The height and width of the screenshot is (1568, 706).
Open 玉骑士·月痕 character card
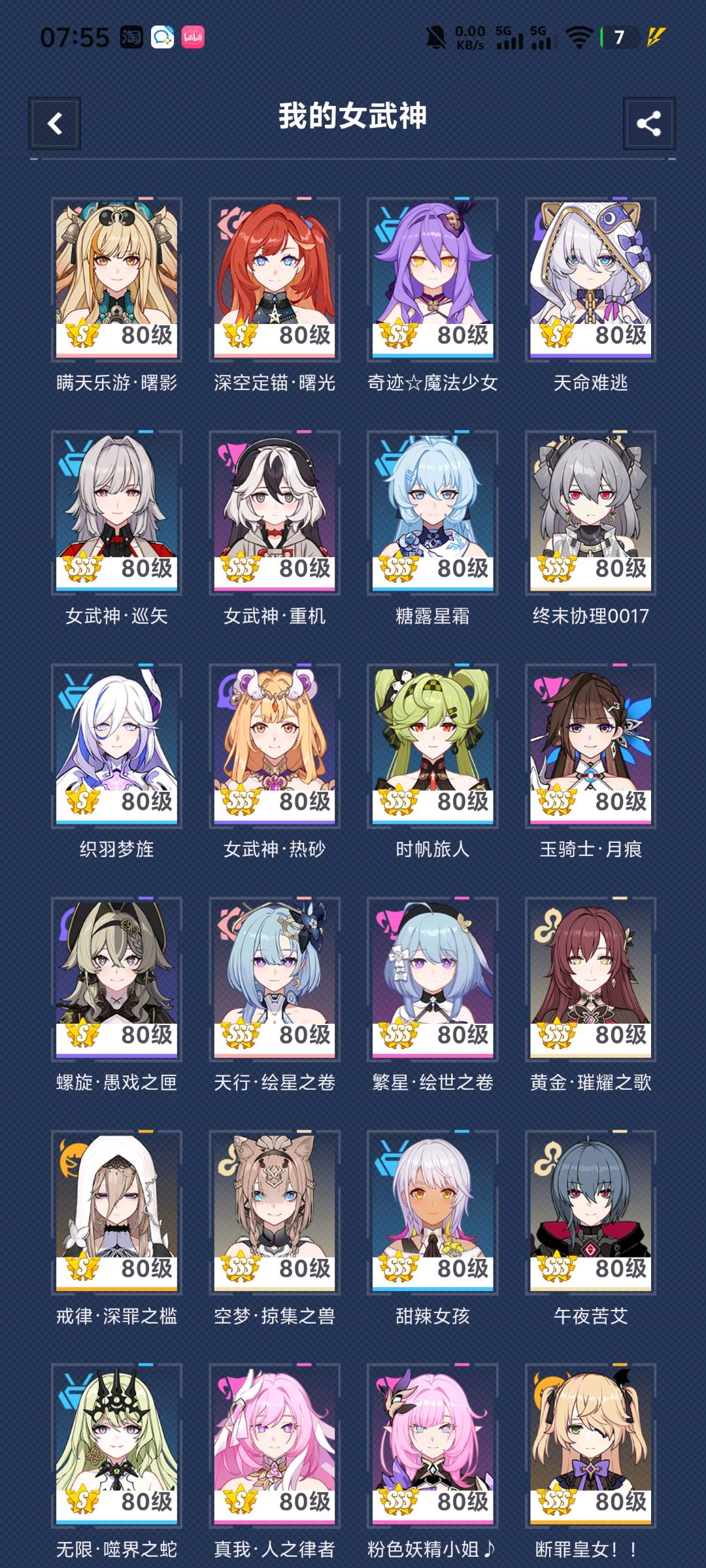coord(590,745)
